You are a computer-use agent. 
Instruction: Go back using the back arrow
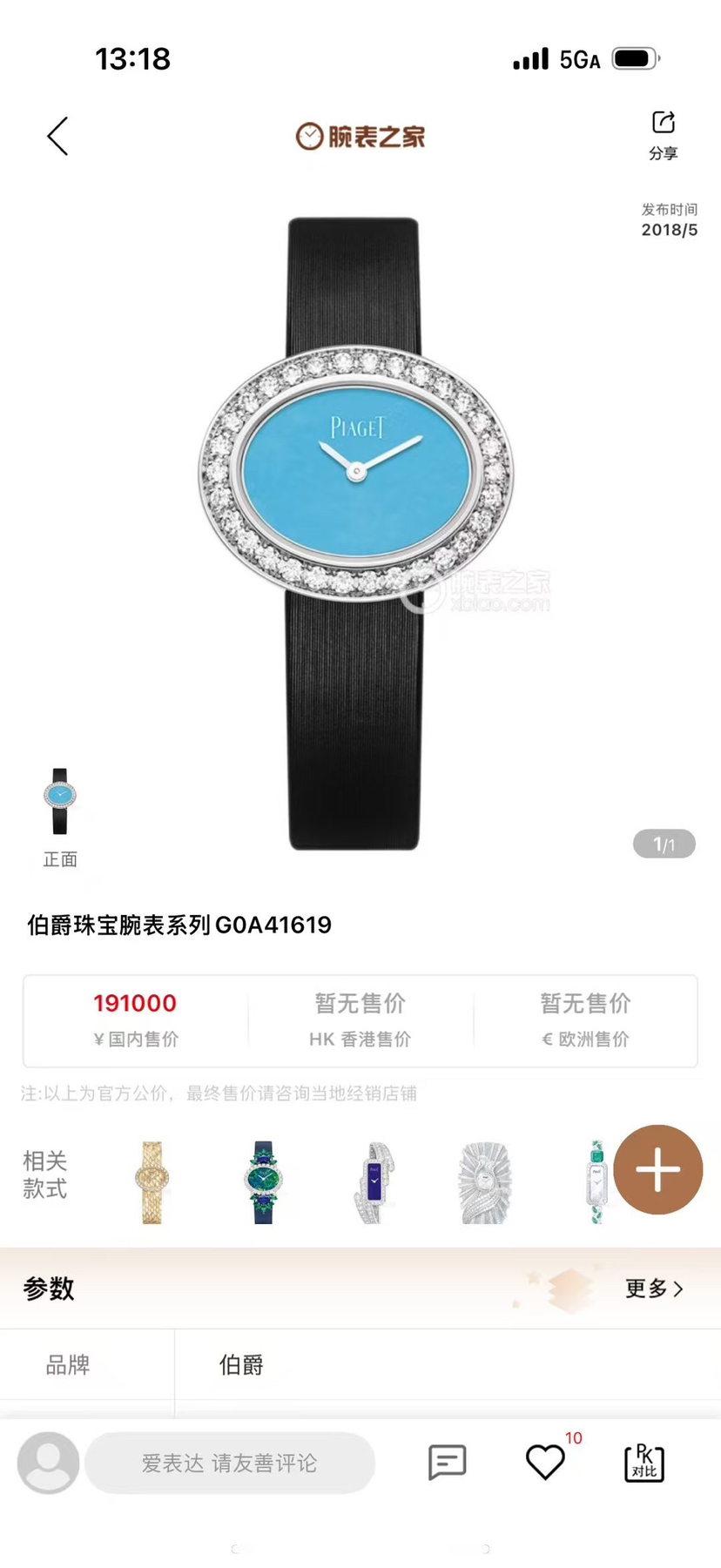coord(57,137)
